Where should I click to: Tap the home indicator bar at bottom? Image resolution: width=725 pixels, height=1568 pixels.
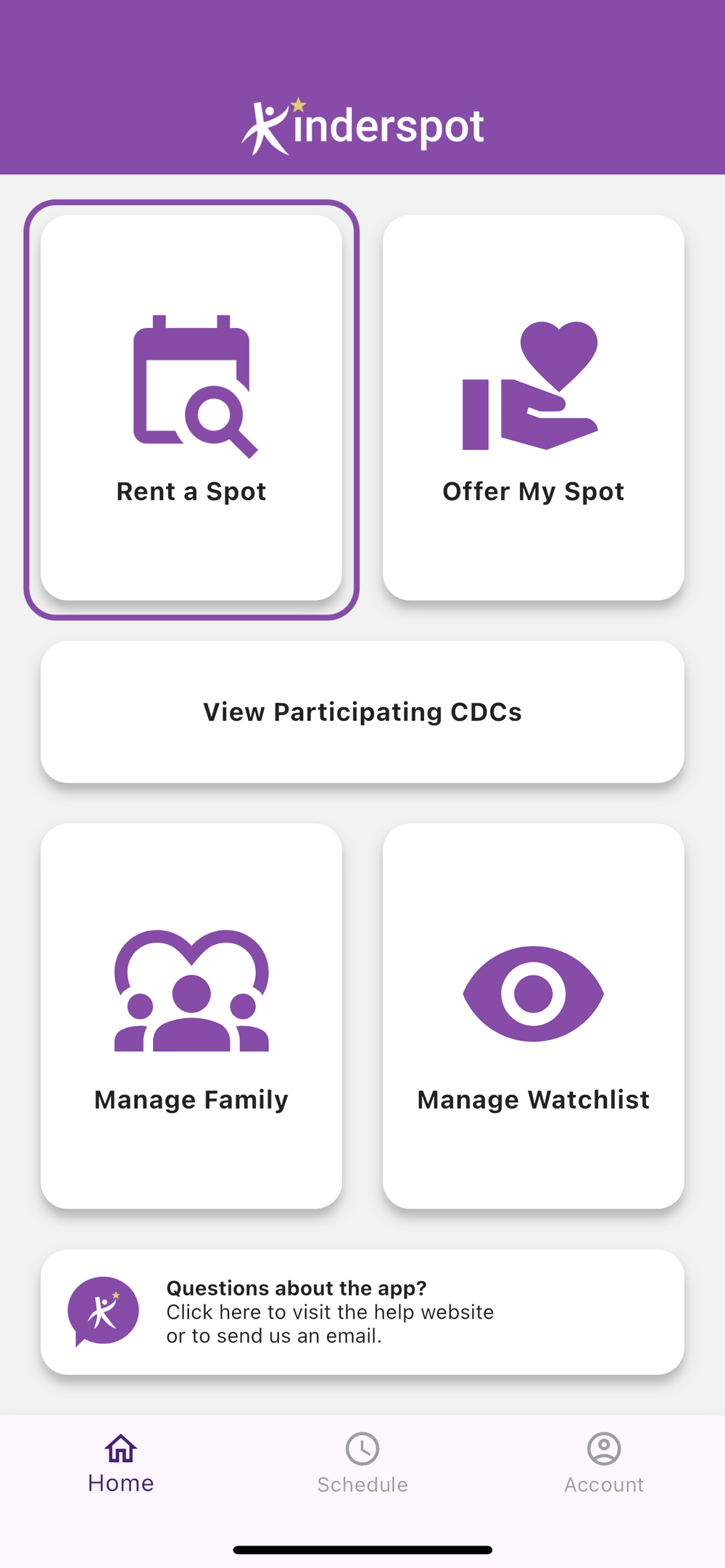point(362,1548)
